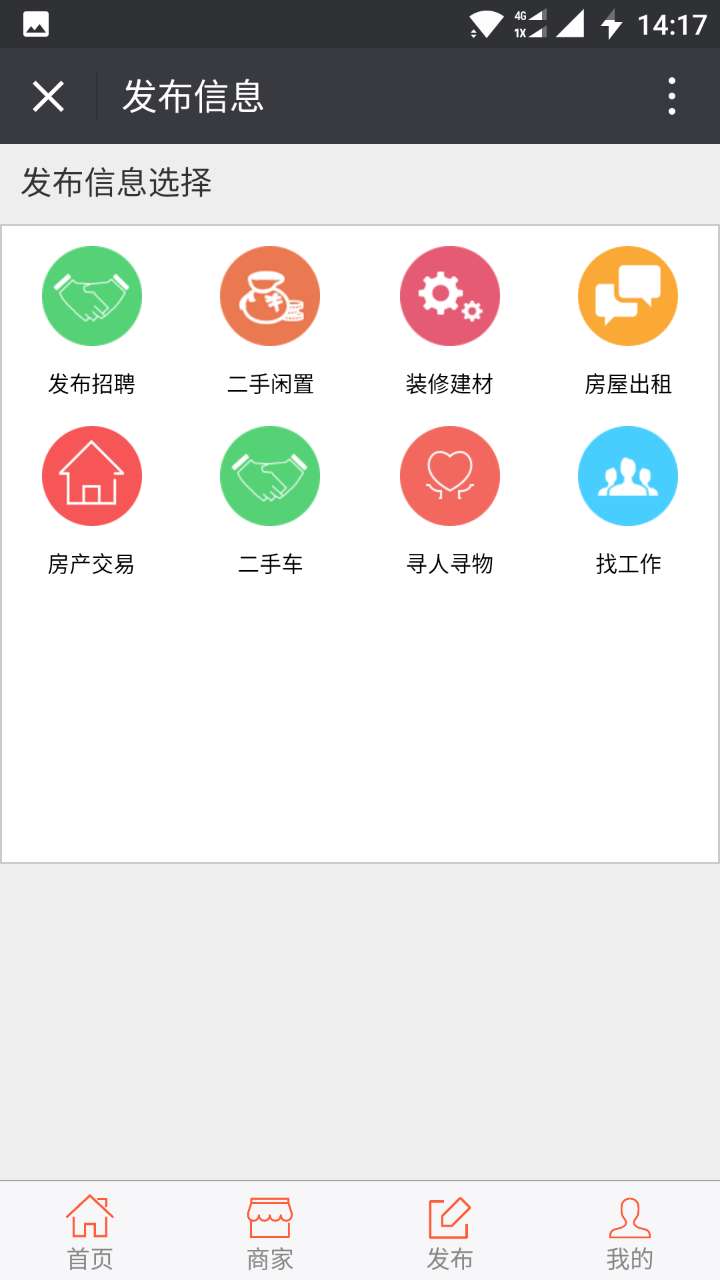Select 房屋出租 category
This screenshot has width=720, height=1280.
[x=628, y=297]
